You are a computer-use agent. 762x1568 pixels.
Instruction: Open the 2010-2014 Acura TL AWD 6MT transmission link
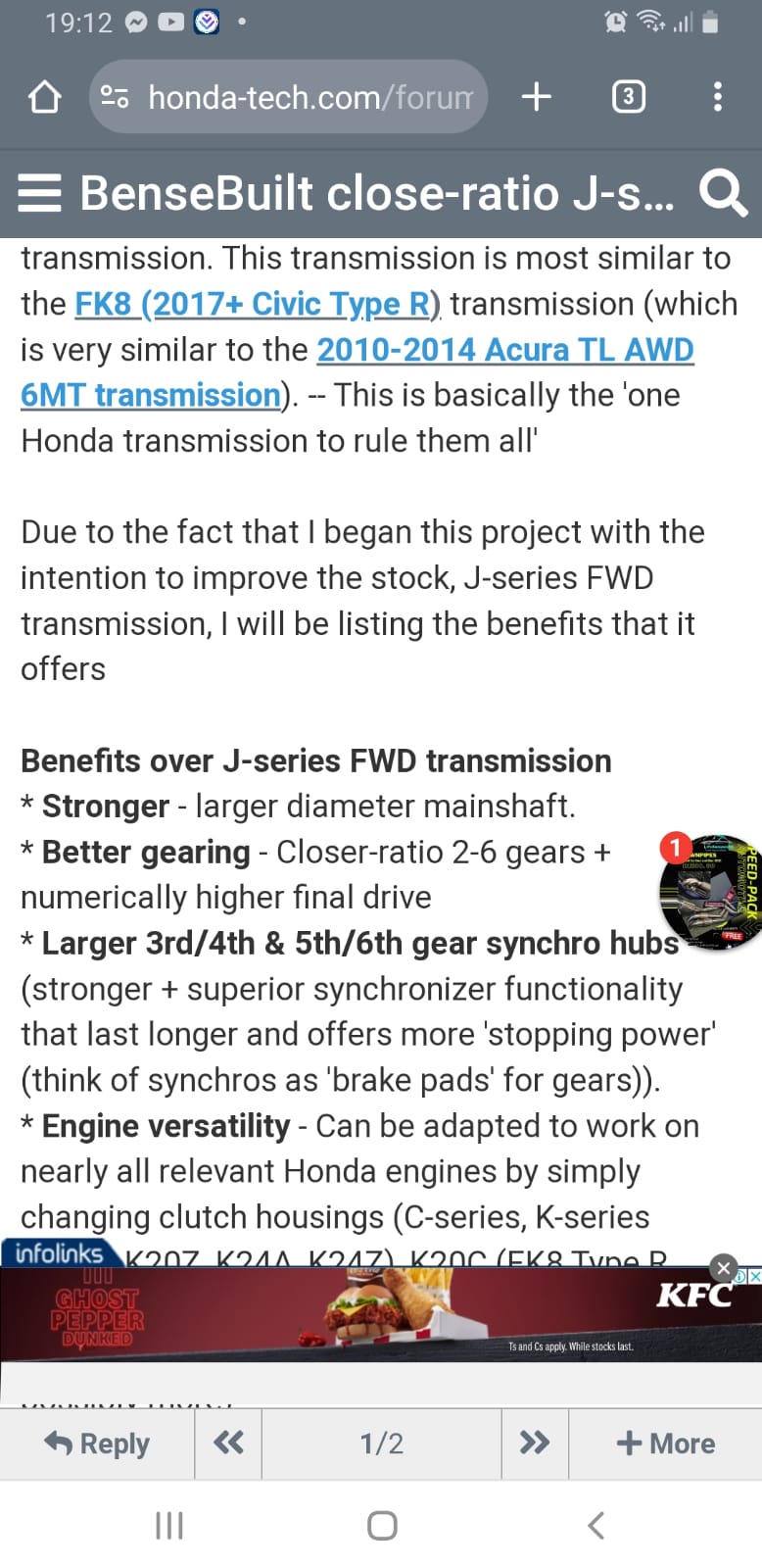pos(504,350)
